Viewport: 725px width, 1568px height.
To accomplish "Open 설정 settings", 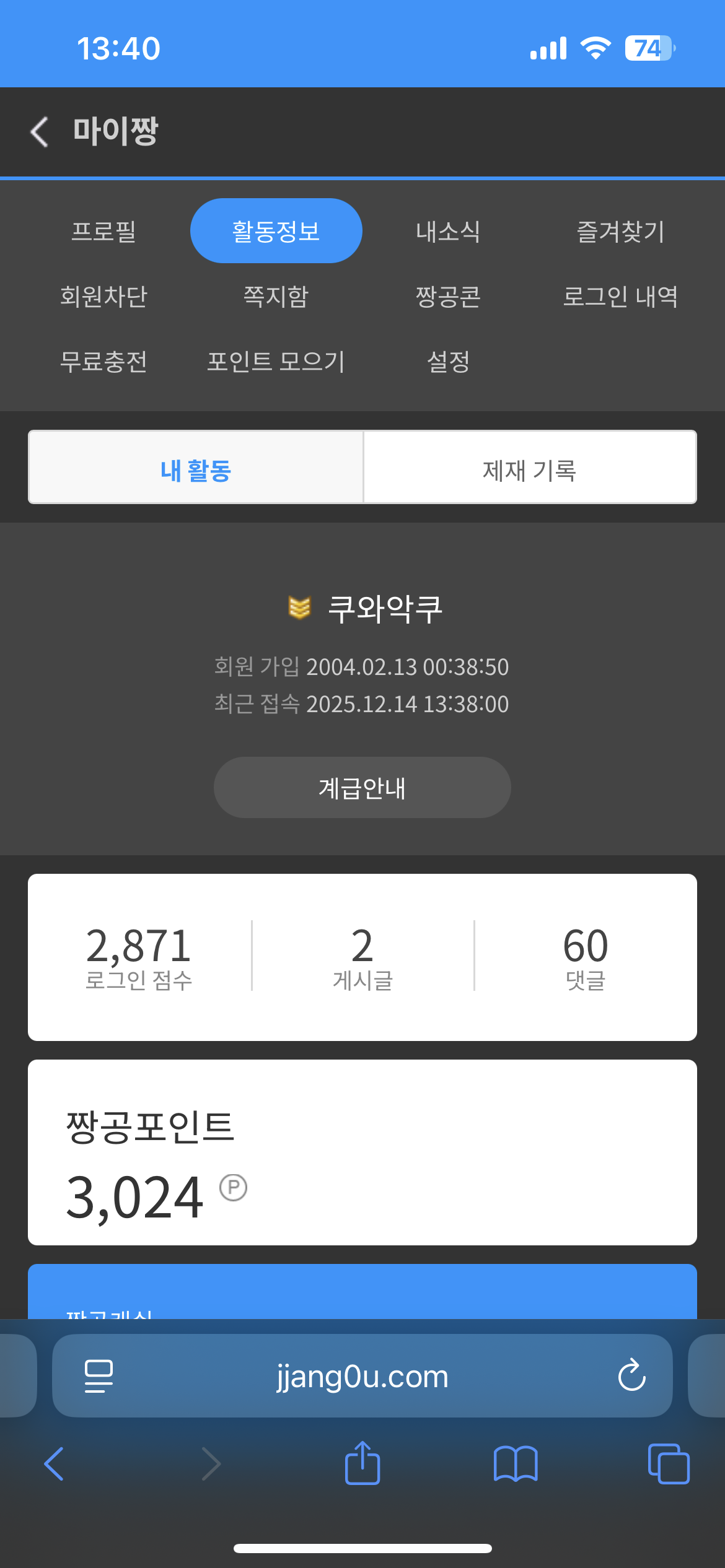I will click(448, 362).
